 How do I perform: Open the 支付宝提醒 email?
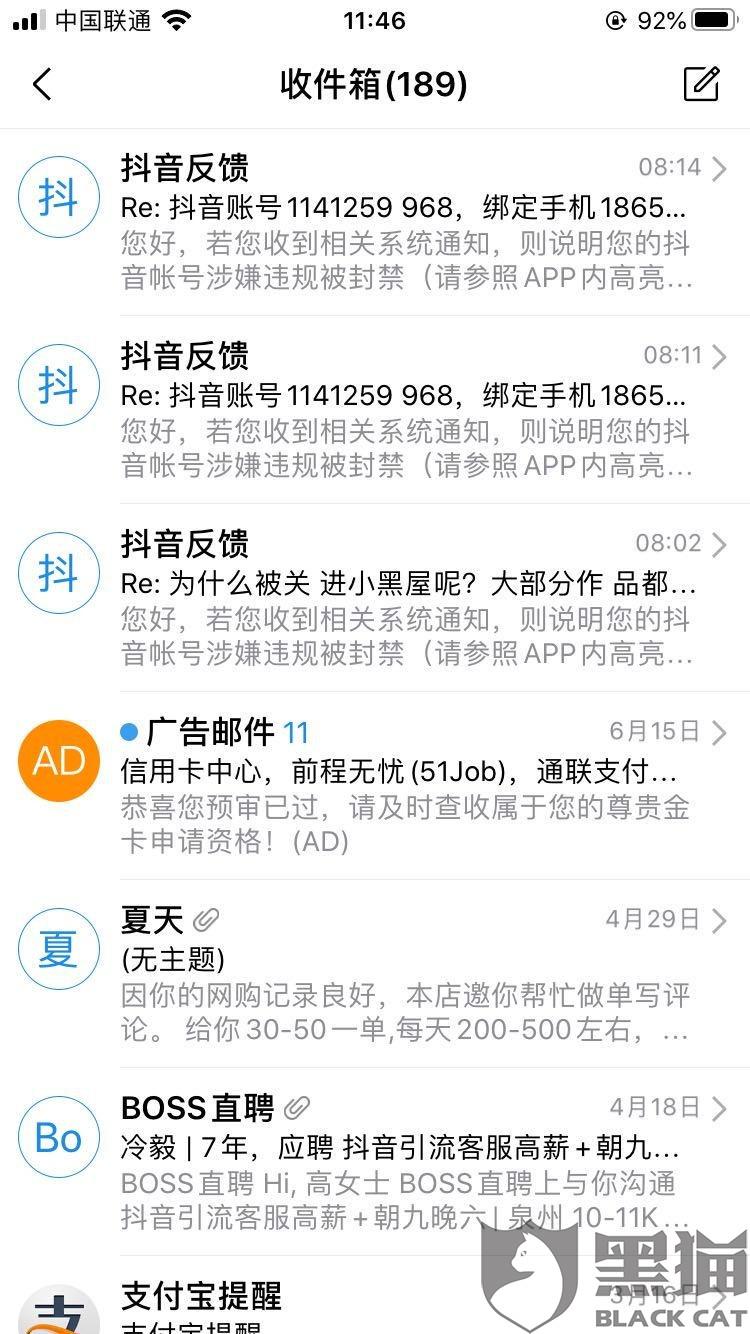tap(375, 1296)
